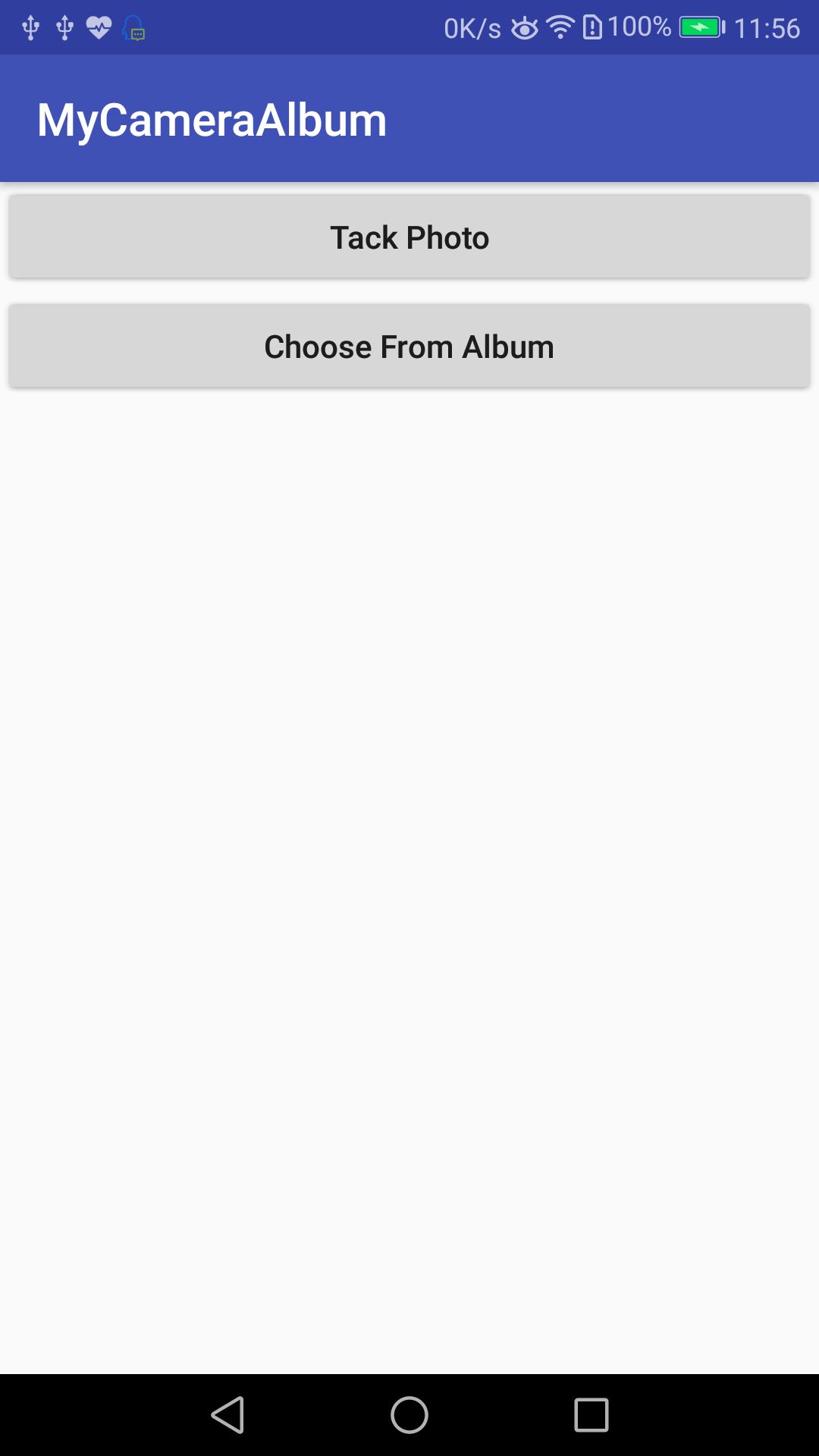Open recent apps from the navigation bar

pos(591,1415)
